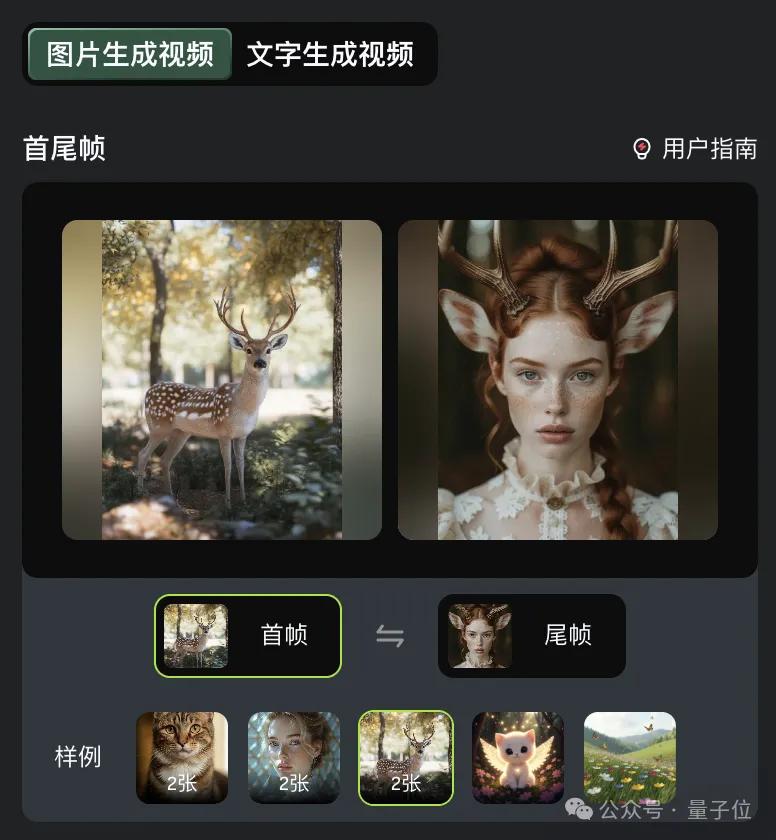Choose the winged kitten sample

[518, 757]
